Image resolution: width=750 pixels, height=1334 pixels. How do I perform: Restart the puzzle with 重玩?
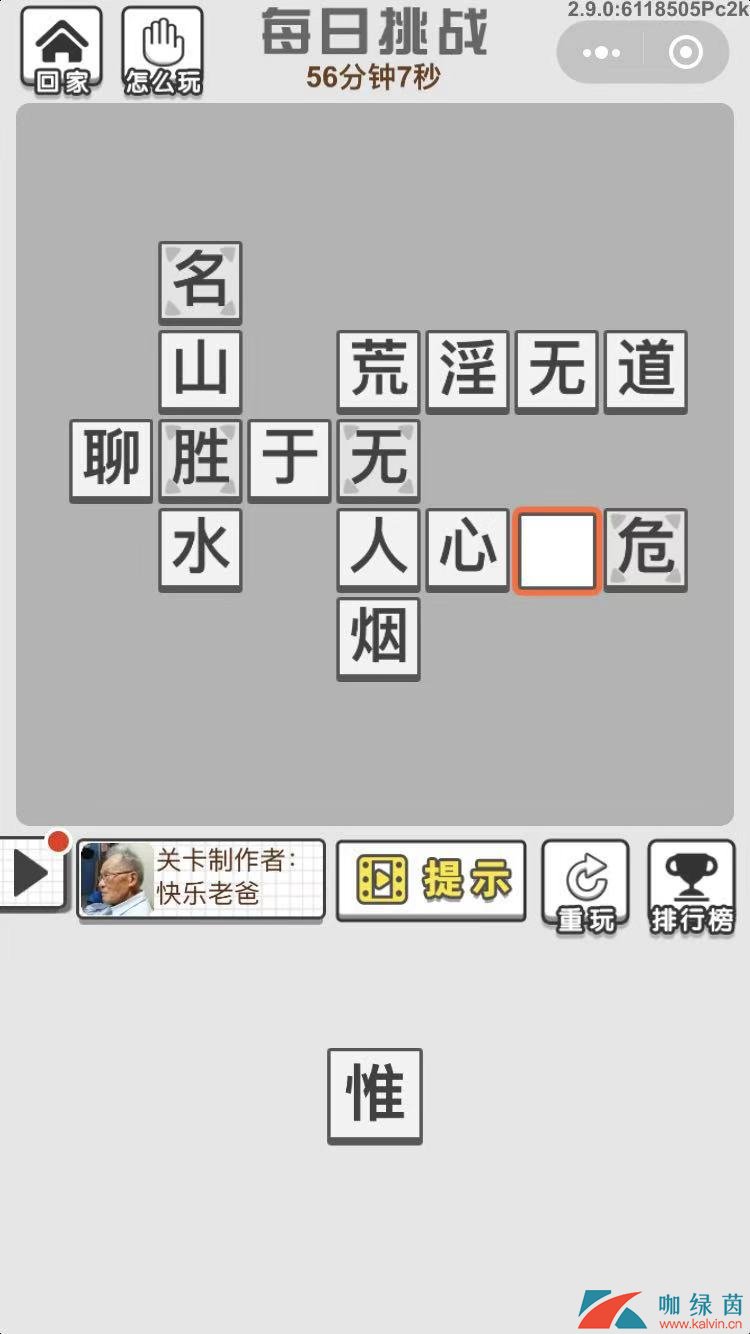[586, 887]
